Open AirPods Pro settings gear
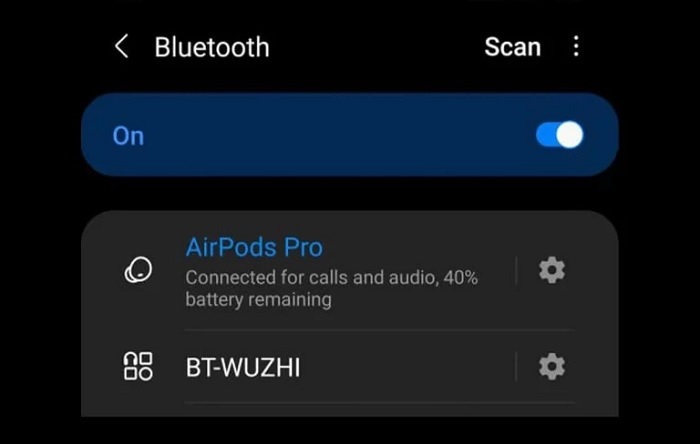 click(551, 270)
